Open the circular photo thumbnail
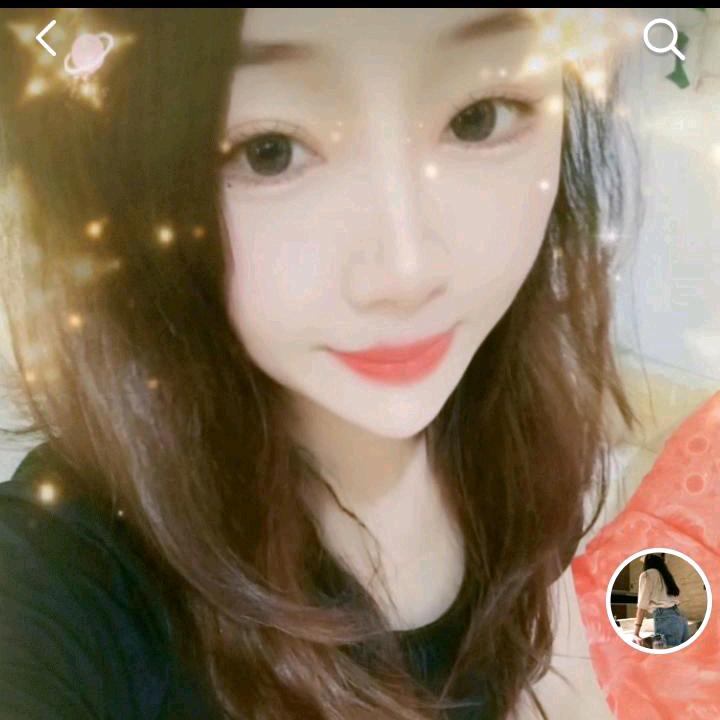The height and width of the screenshot is (720, 720). (x=659, y=601)
